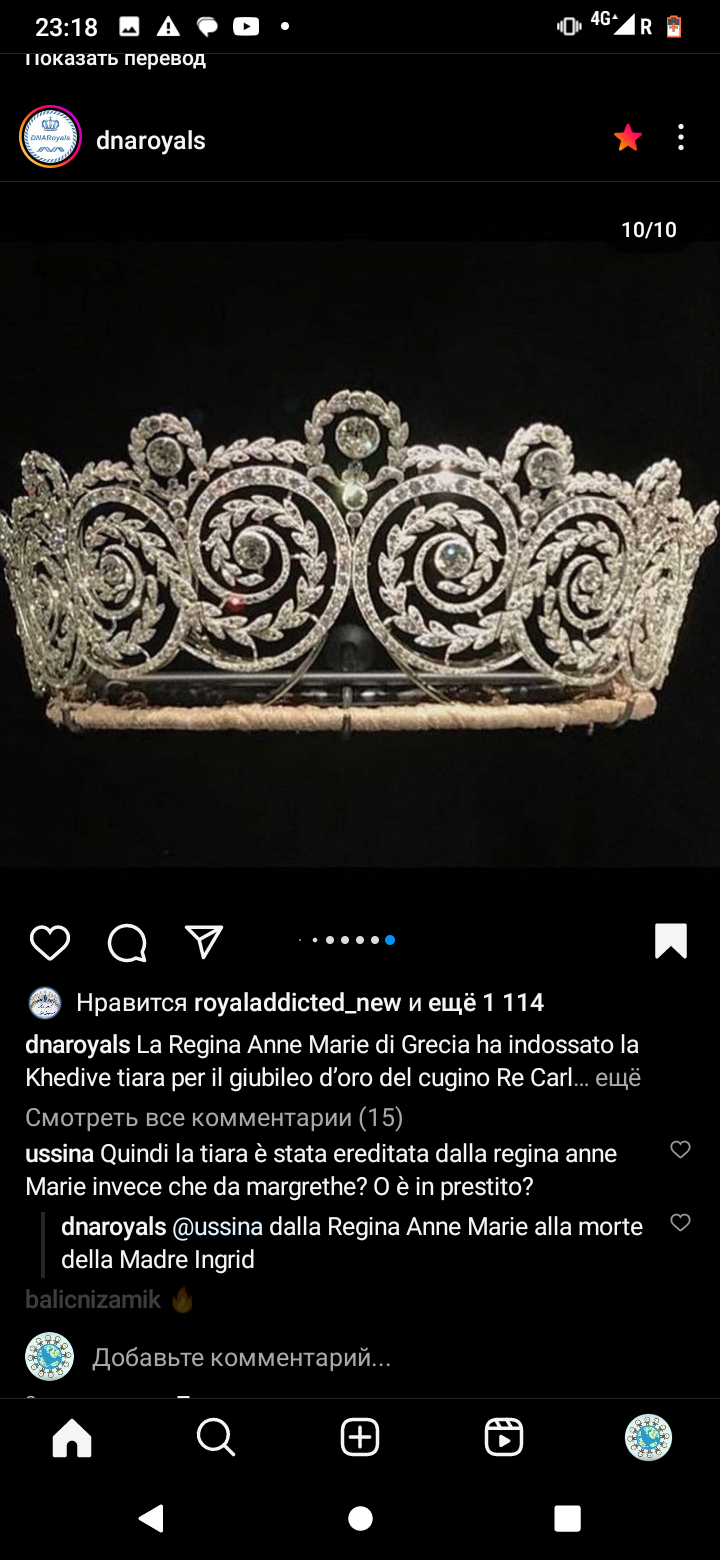Open the dnaroyals profile avatar
Viewport: 720px width, 1560px height.
[50, 137]
